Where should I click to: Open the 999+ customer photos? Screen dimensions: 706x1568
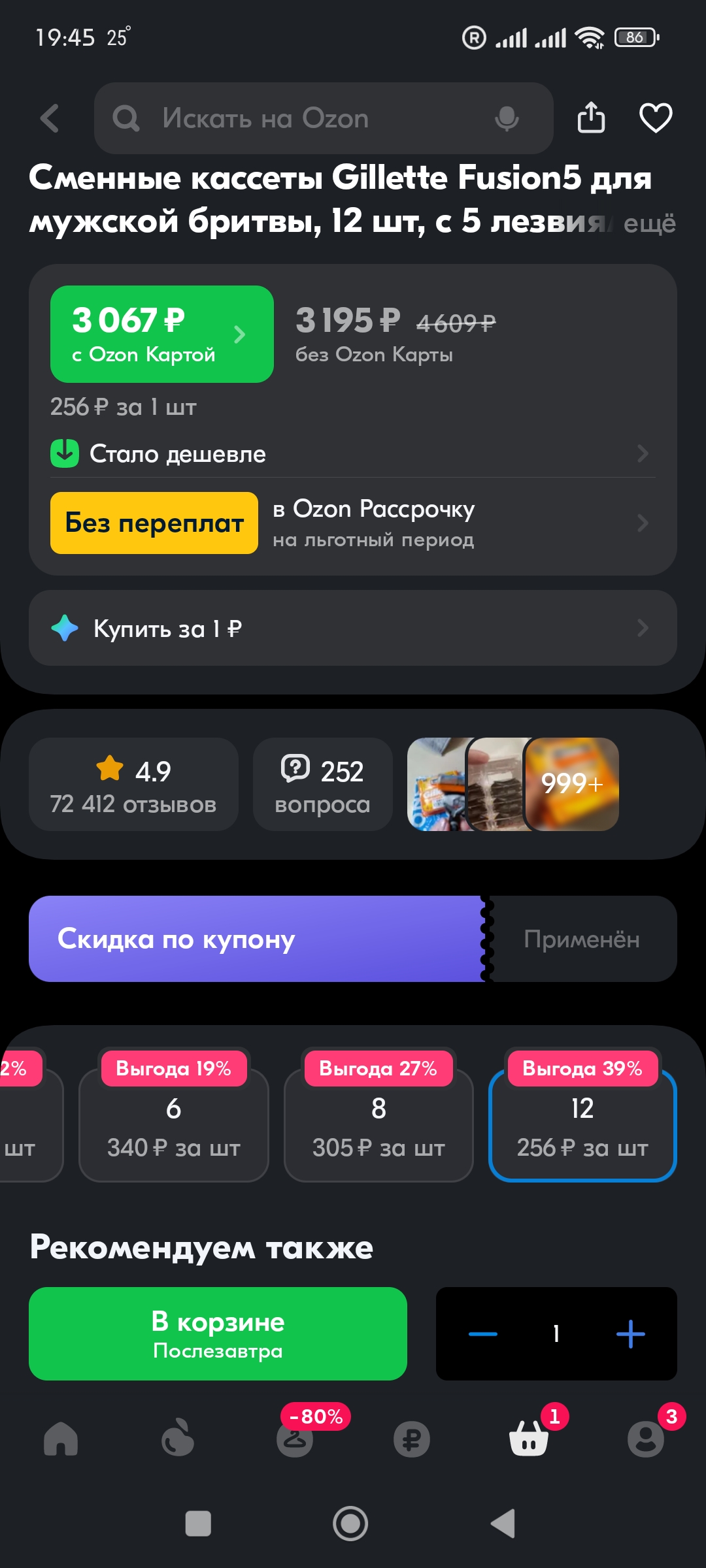tap(571, 784)
